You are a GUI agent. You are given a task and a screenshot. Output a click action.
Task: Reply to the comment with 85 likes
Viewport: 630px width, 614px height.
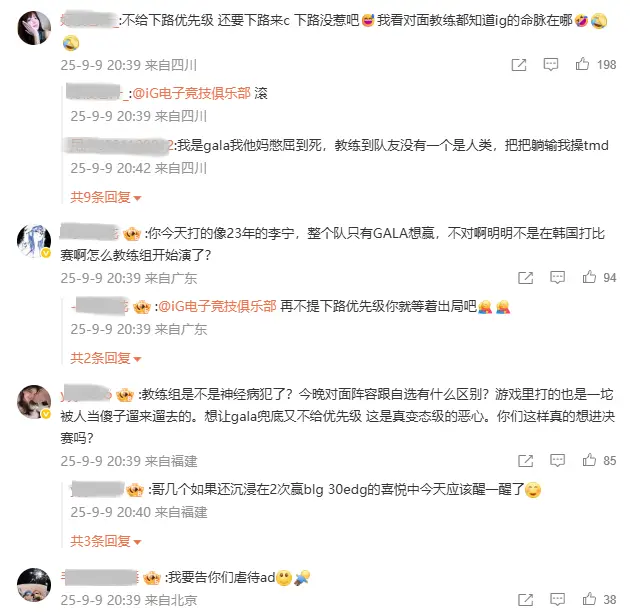(553, 461)
